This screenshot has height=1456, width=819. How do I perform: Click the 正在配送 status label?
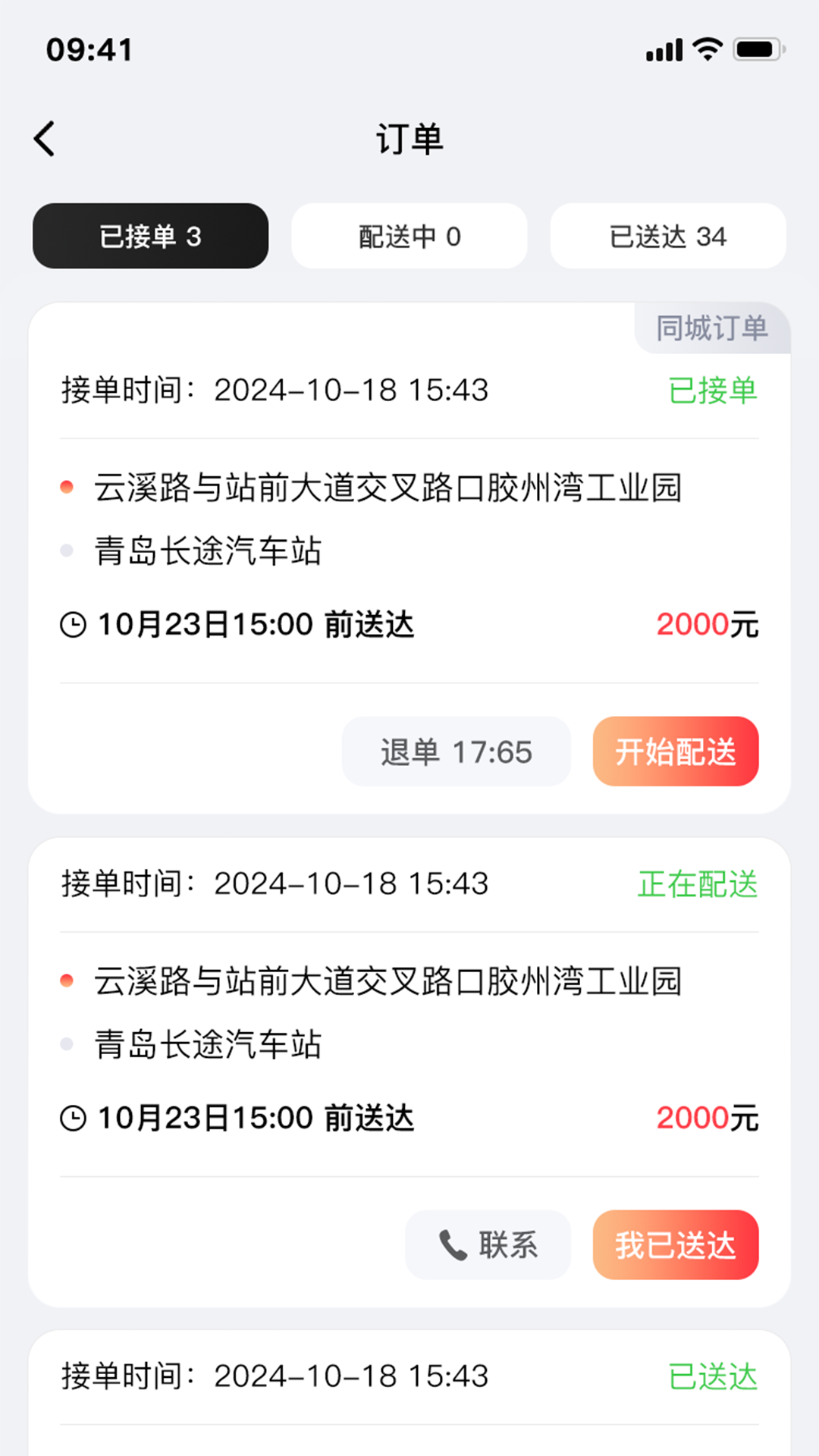pos(697,883)
